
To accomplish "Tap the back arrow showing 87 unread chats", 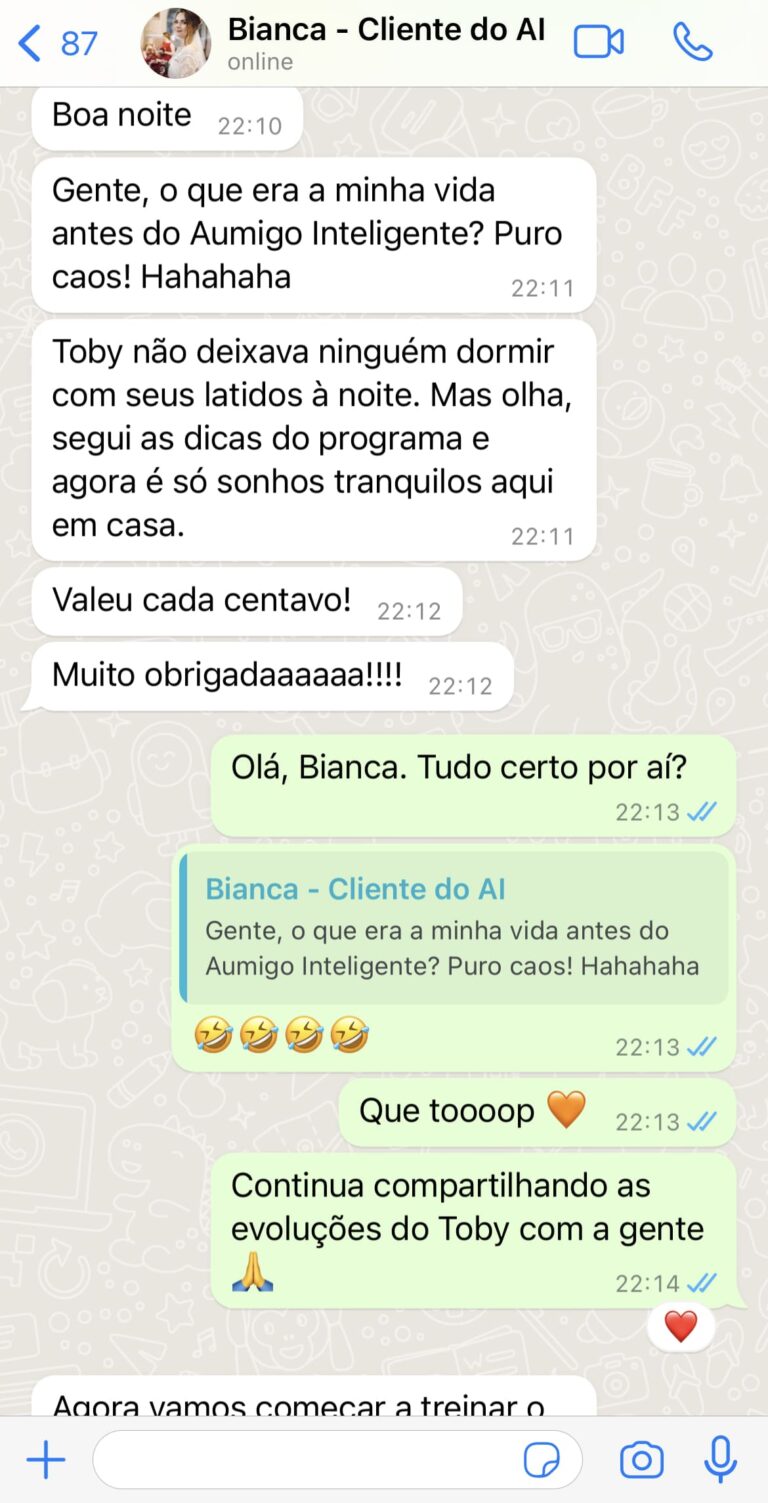I will 50,42.
